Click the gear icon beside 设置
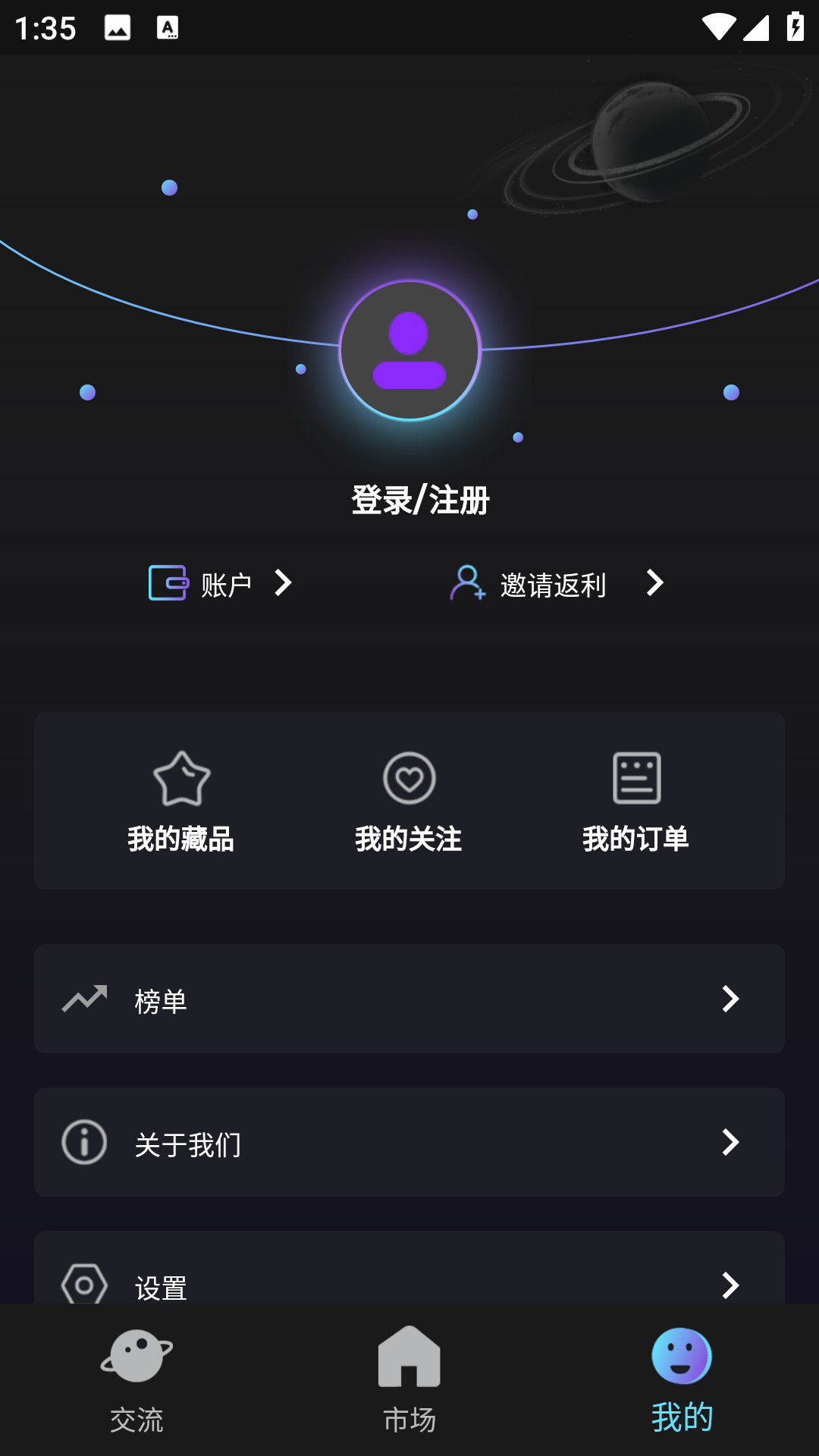This screenshot has width=819, height=1456. [83, 1284]
